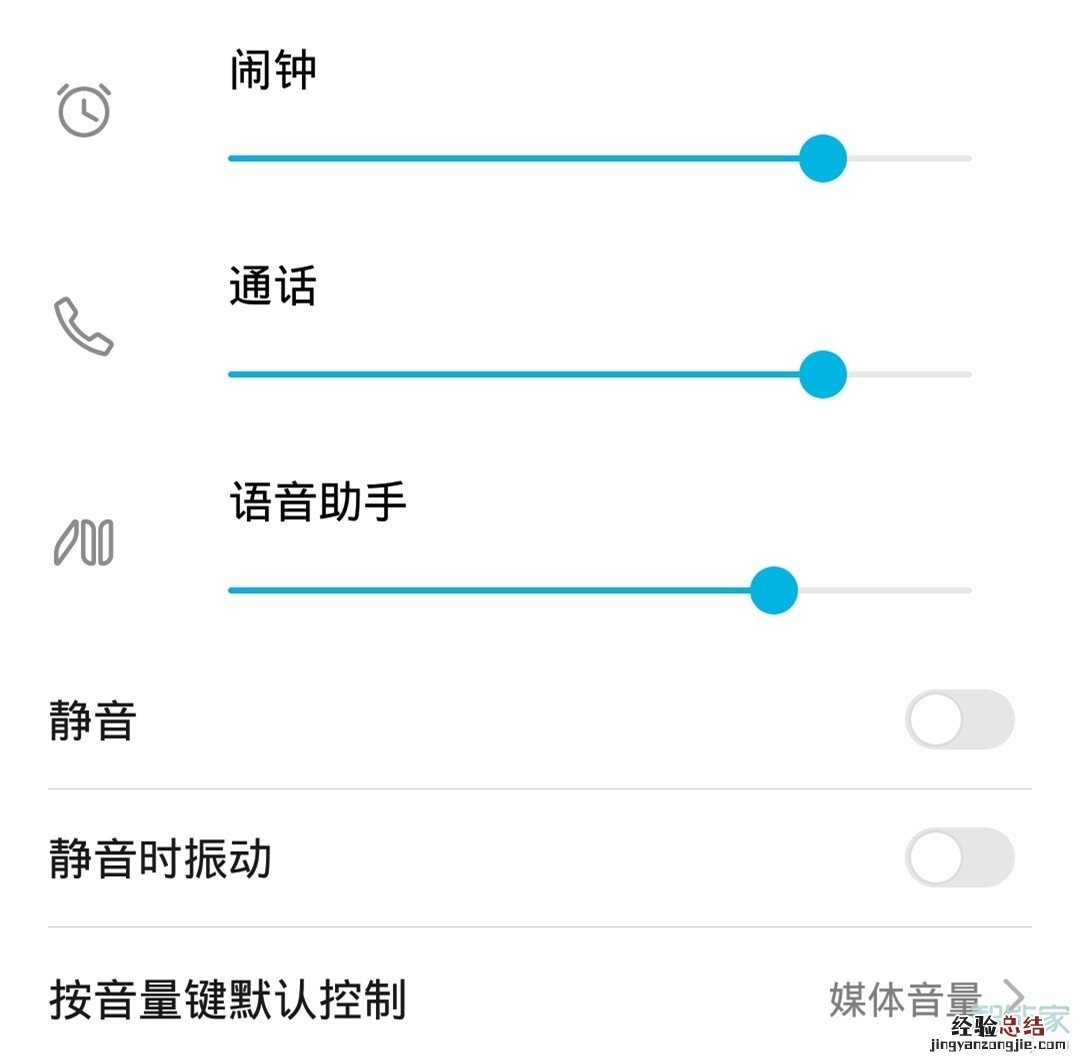Open 按音量键默认控制 setting
The image size is (1080, 1063).
click(x=540, y=999)
